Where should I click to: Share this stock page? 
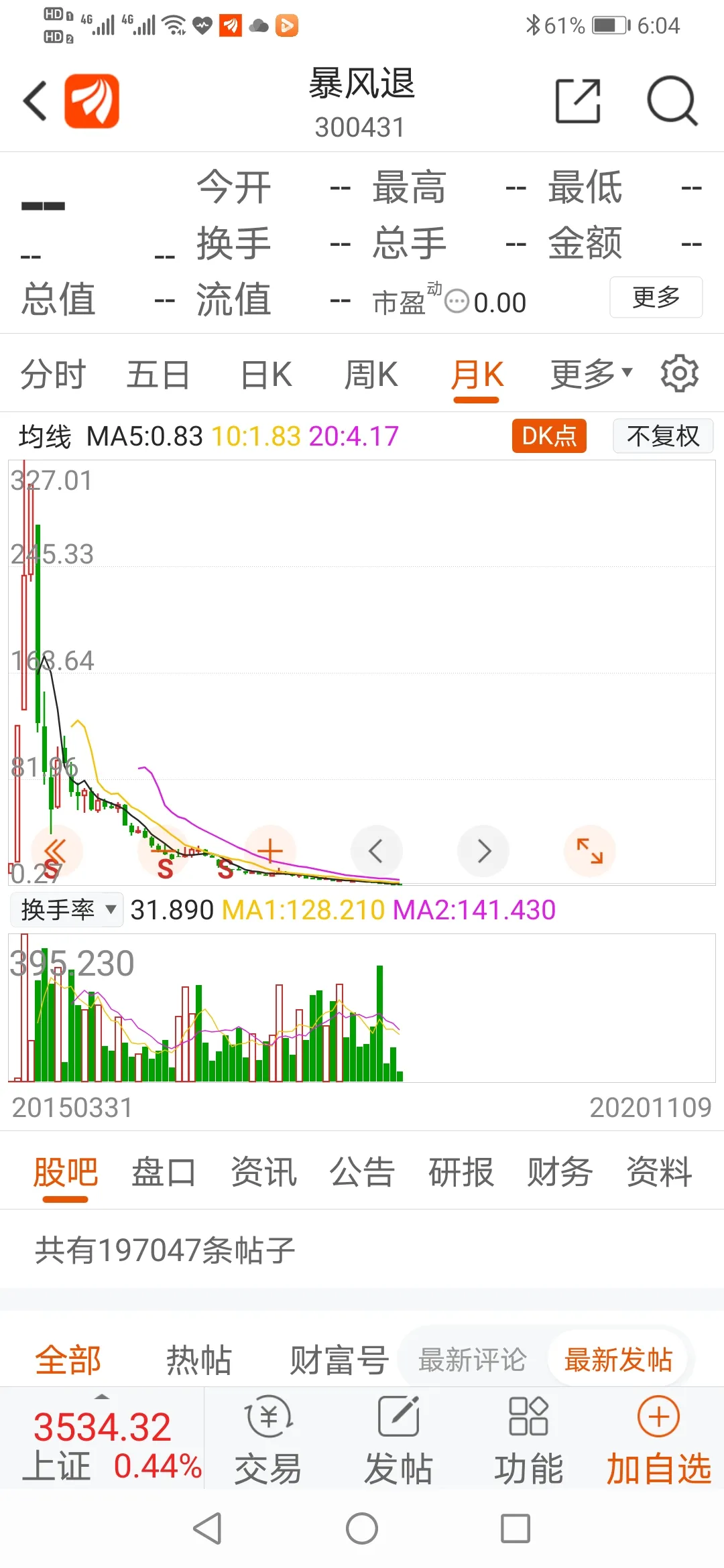coord(578,101)
